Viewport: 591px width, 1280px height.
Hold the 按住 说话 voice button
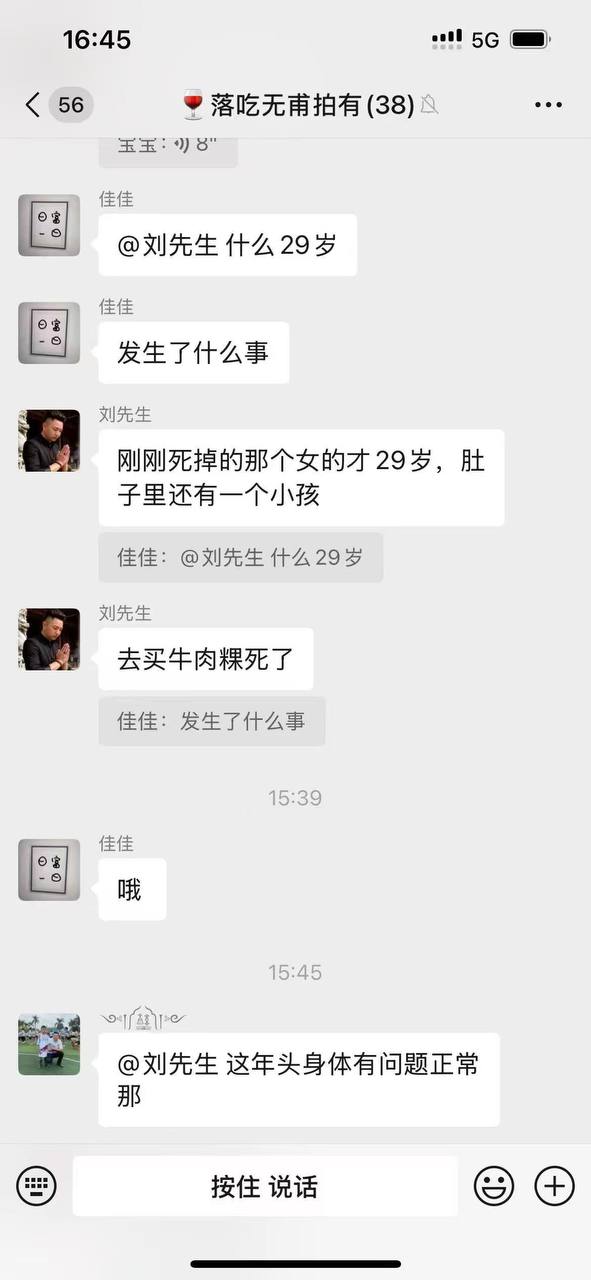coord(265,1187)
